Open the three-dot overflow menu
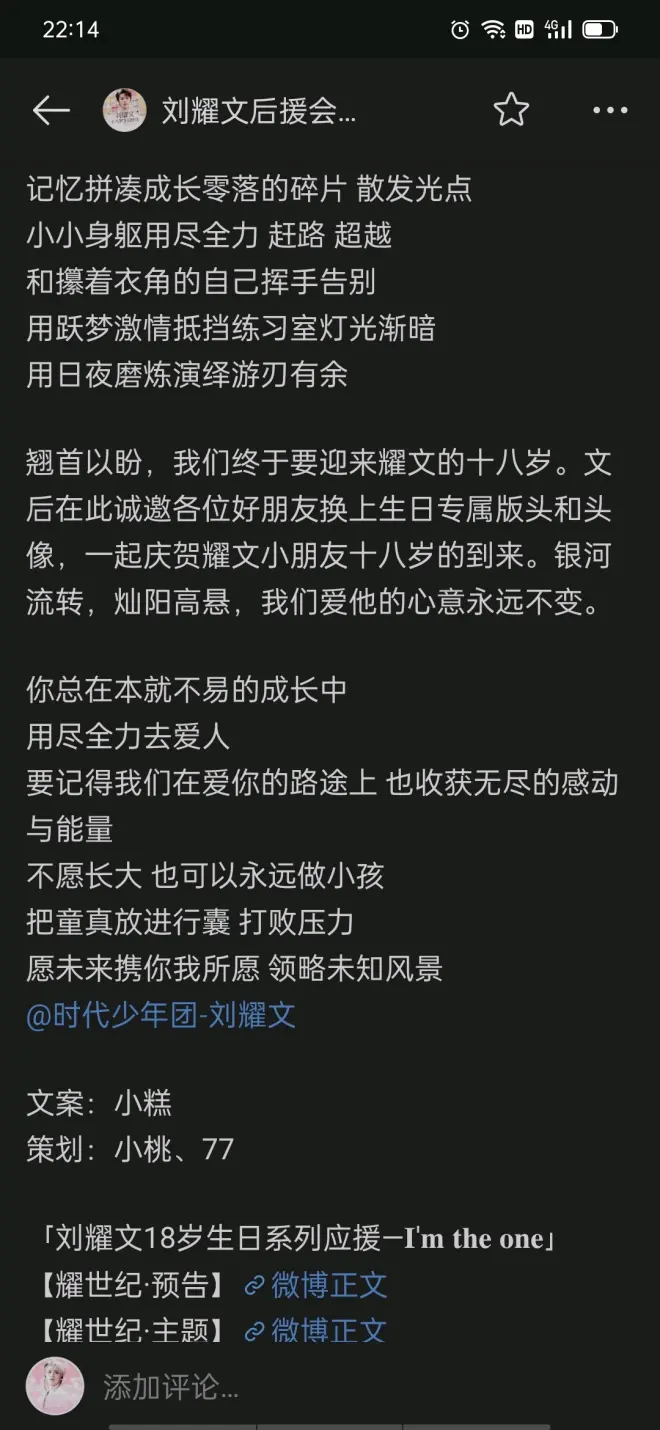Screen dimensions: 660x1430 point(610,111)
